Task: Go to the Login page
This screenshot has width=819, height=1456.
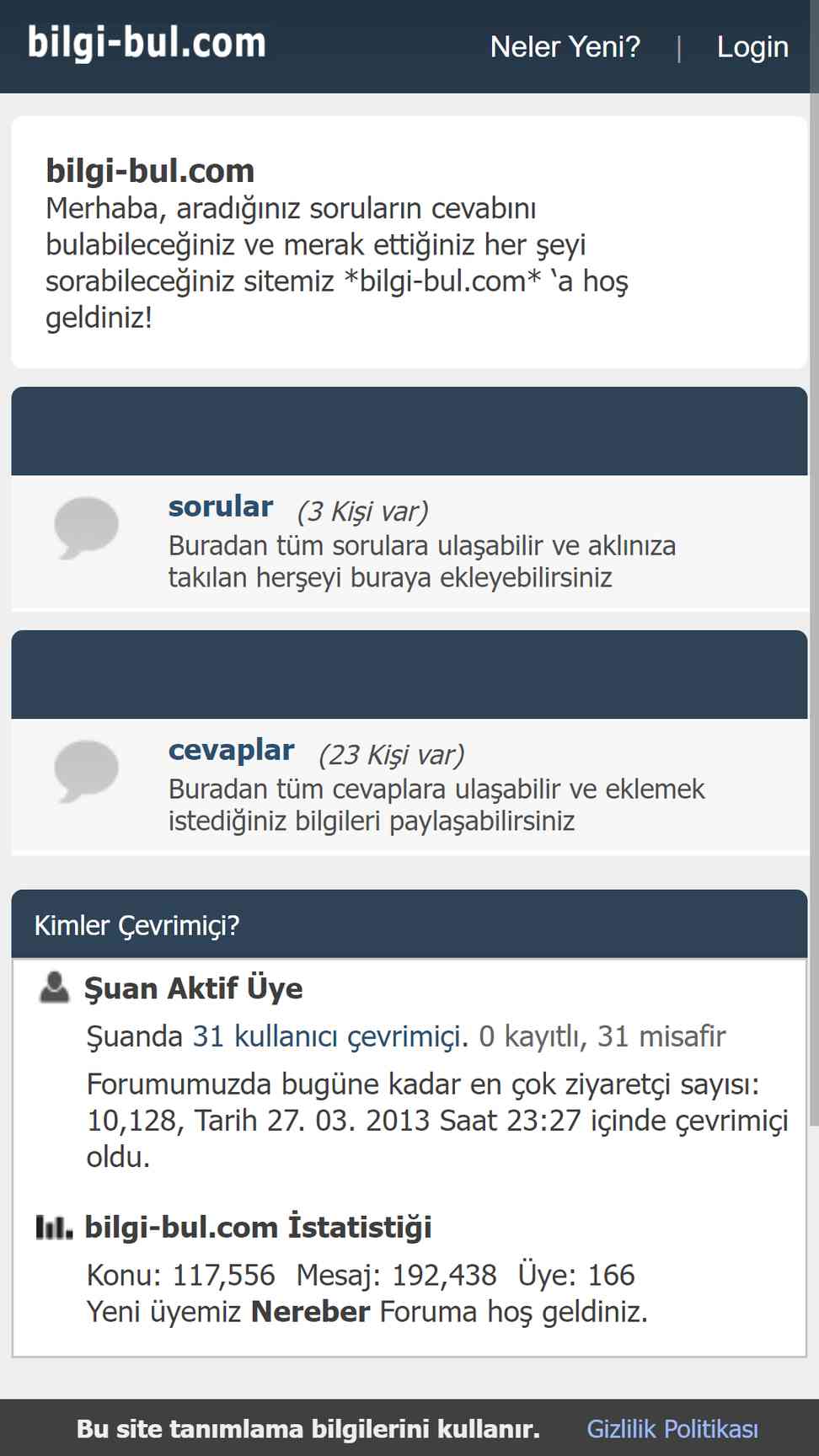Action: click(752, 47)
